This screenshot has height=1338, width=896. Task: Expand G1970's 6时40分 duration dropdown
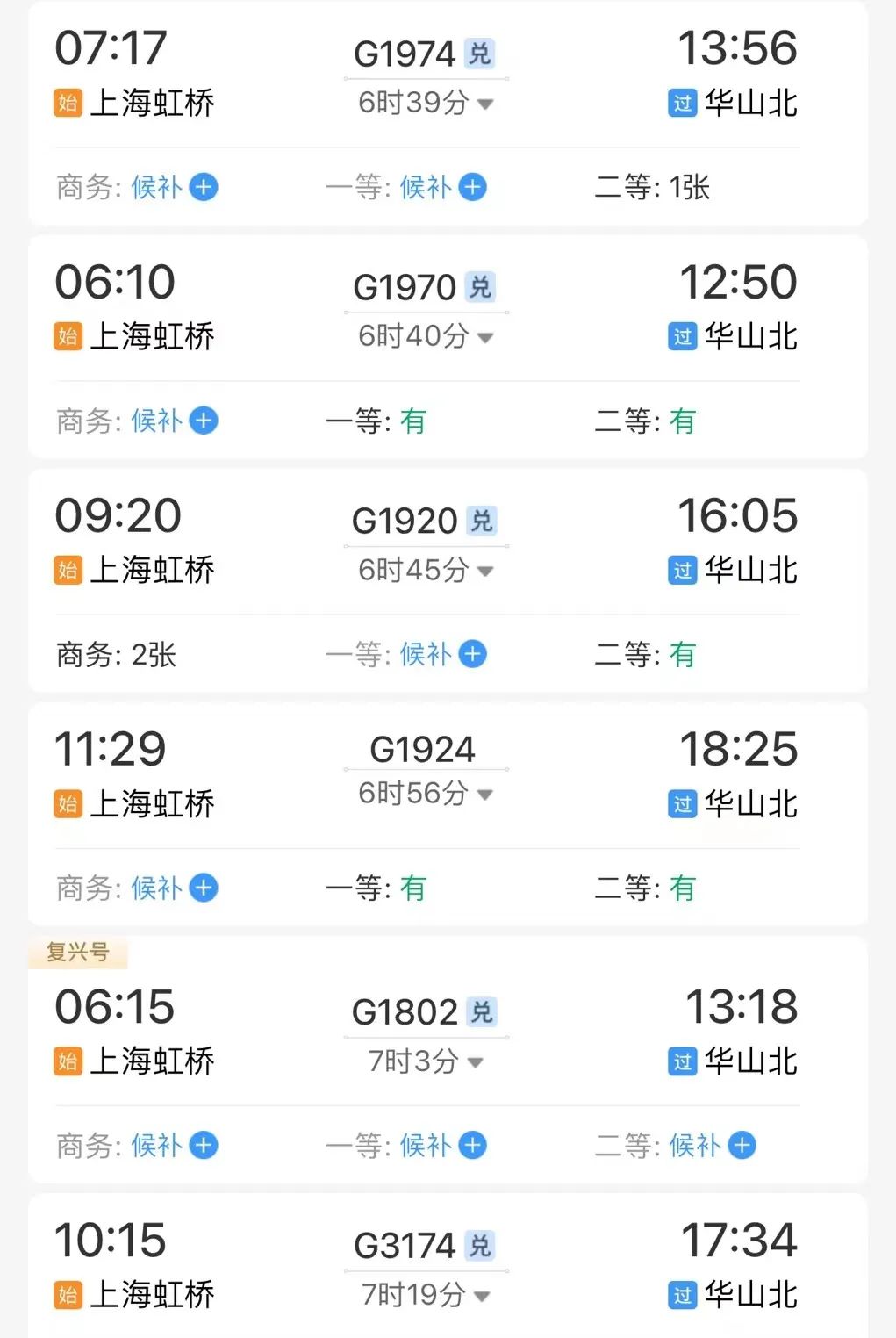tap(484, 337)
